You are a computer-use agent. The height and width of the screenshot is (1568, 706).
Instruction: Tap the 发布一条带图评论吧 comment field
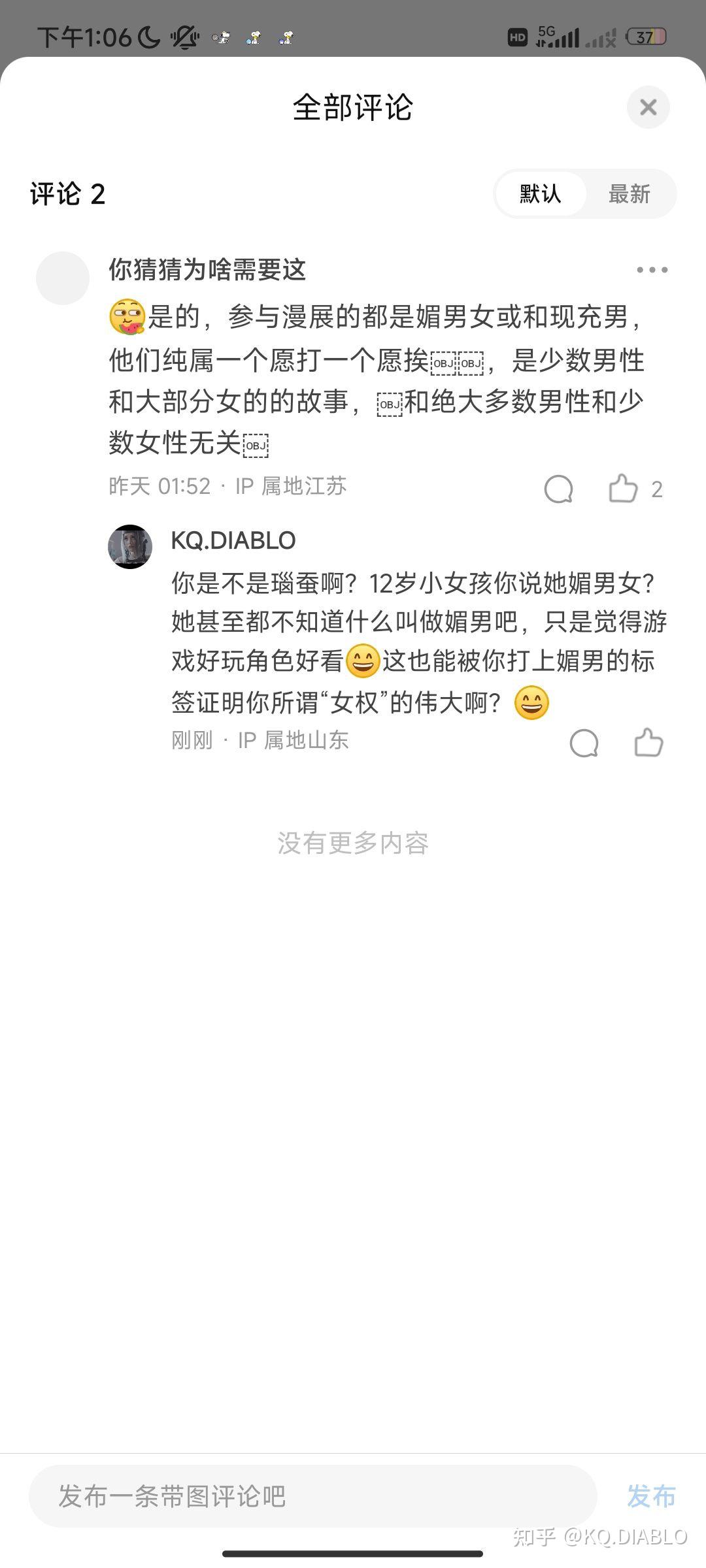(312, 1495)
